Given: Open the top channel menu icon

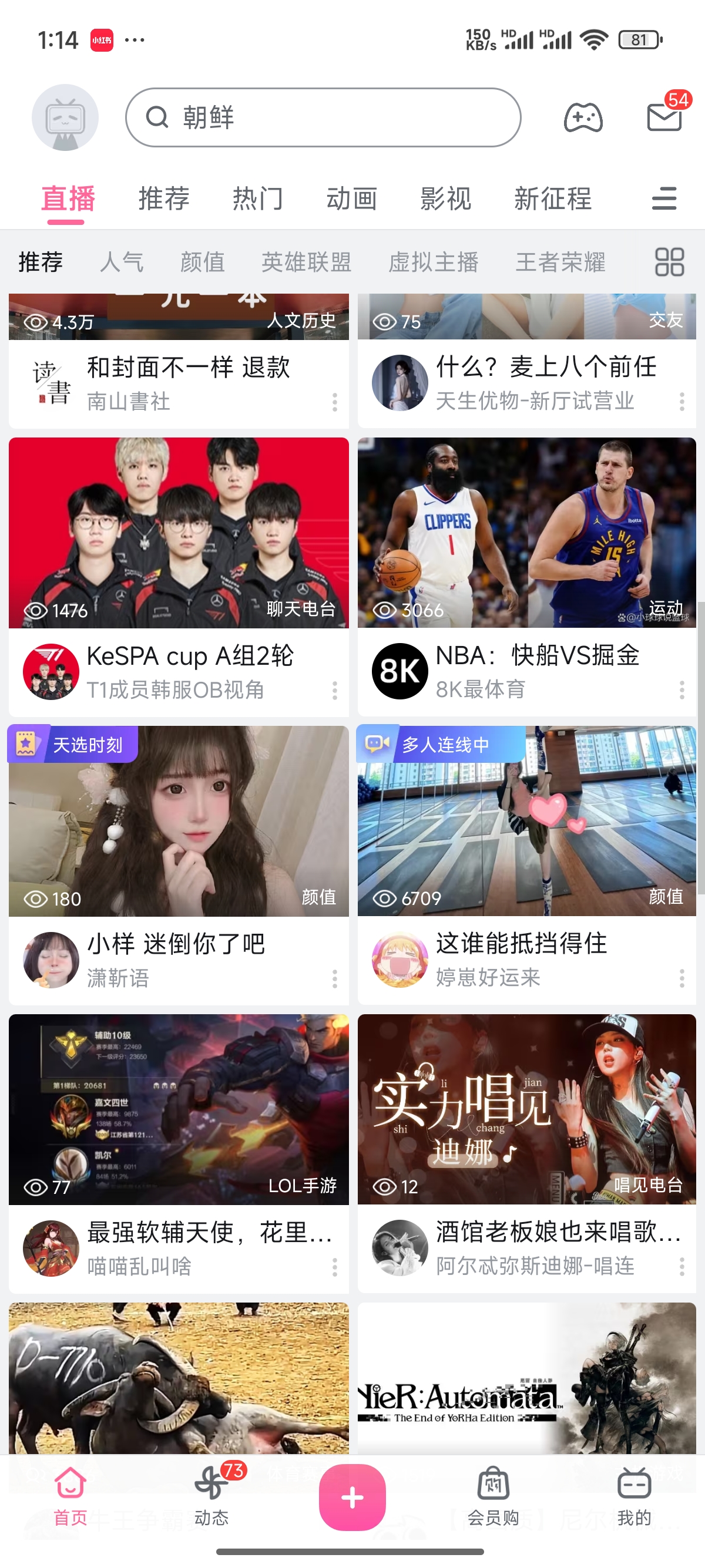Looking at the screenshot, I should pos(664,199).
